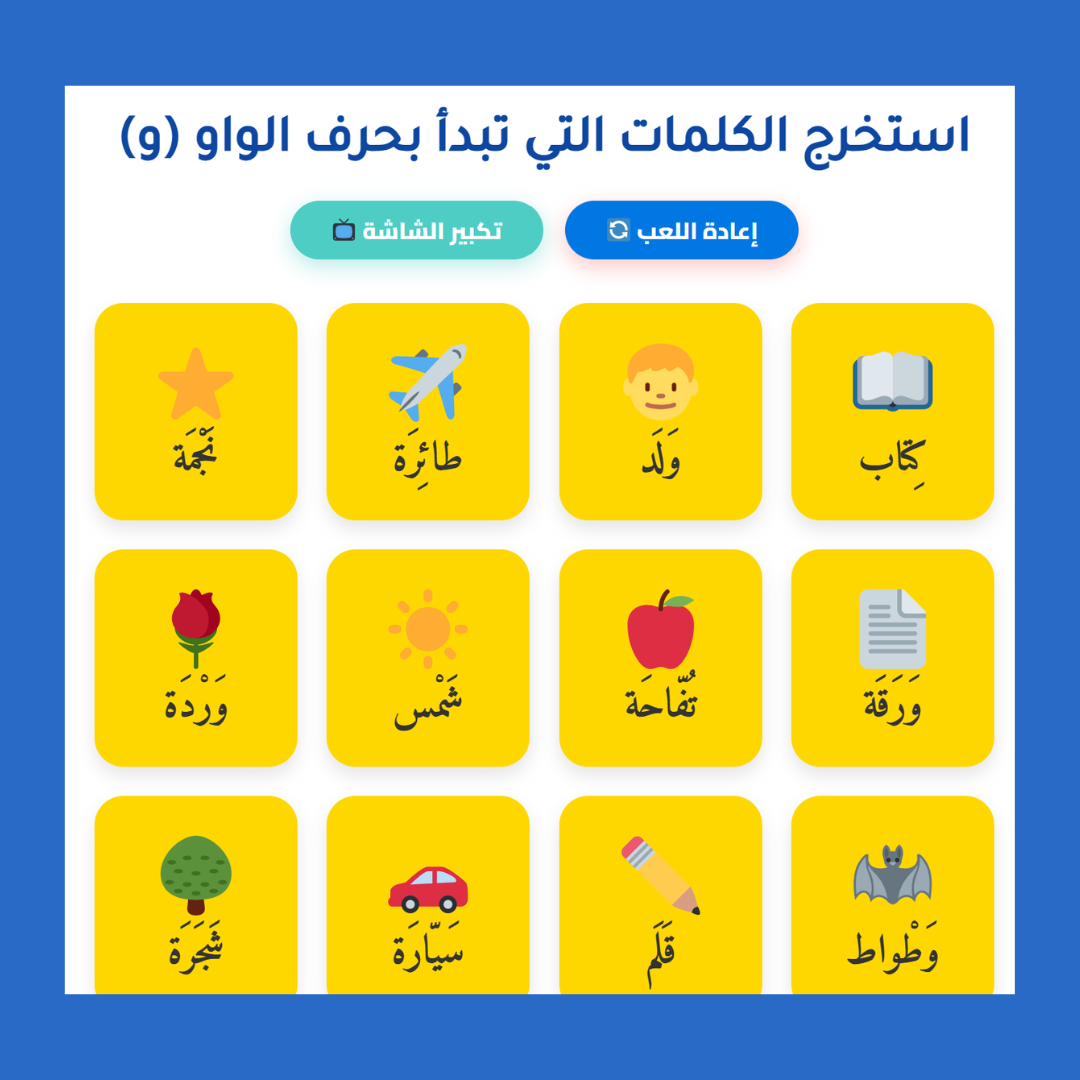Tap the تكبير الشاشة fullscreen button

pos(417,230)
